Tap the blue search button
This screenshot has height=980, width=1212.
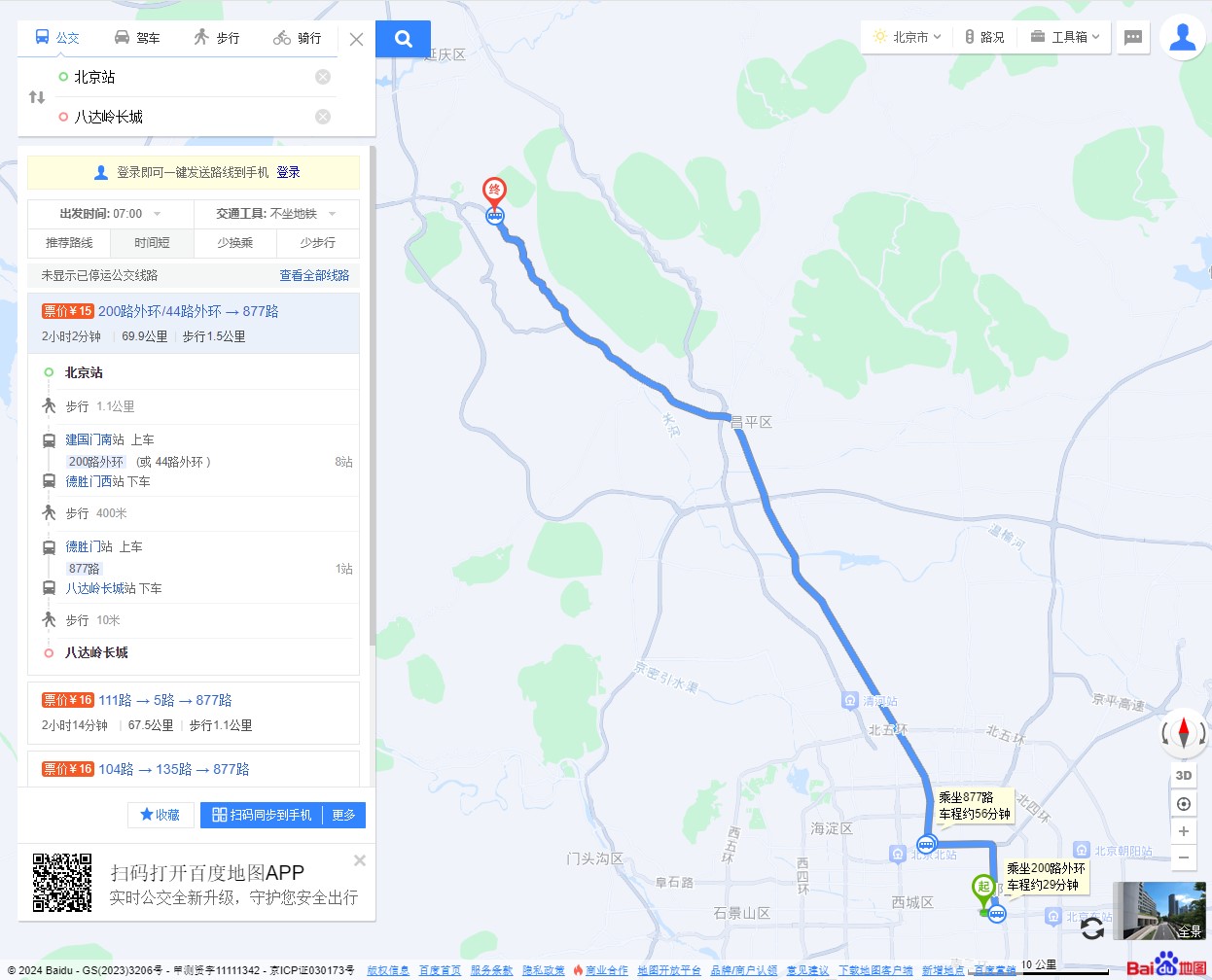pos(403,39)
